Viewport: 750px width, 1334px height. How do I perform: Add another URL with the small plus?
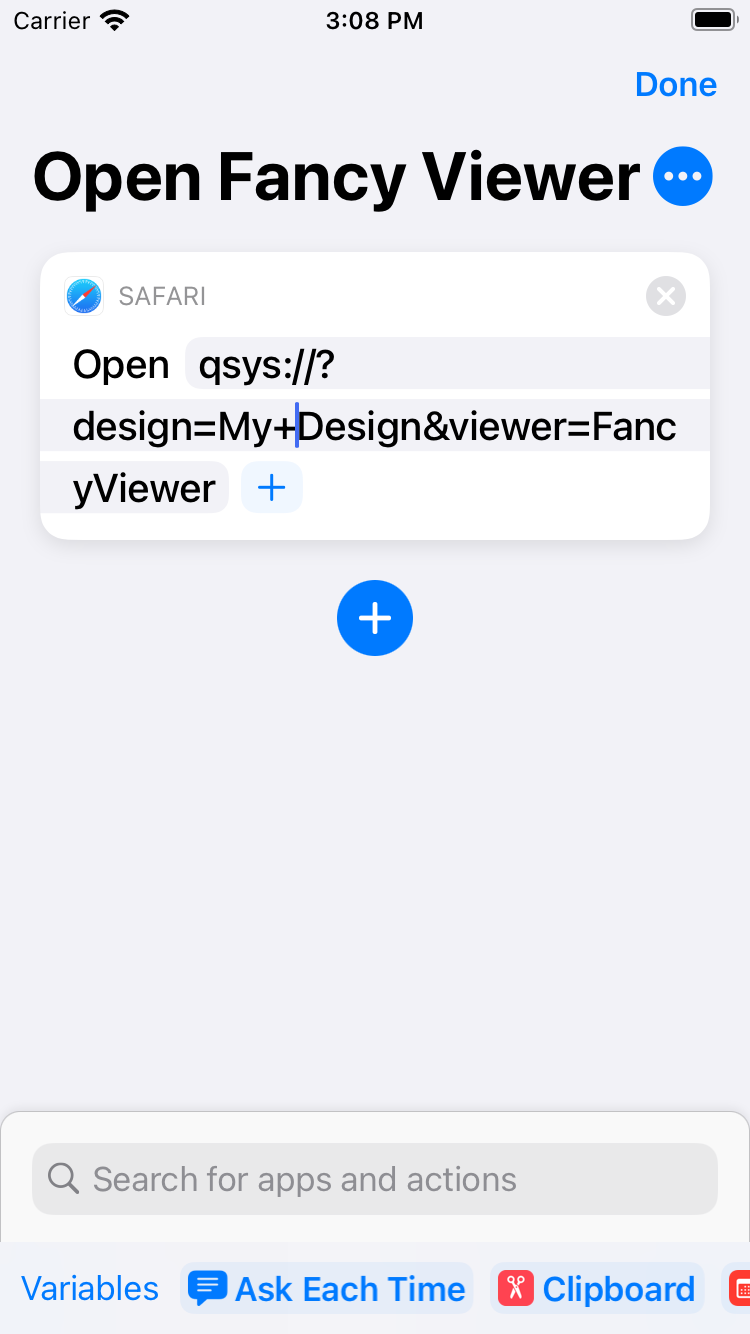tap(271, 488)
